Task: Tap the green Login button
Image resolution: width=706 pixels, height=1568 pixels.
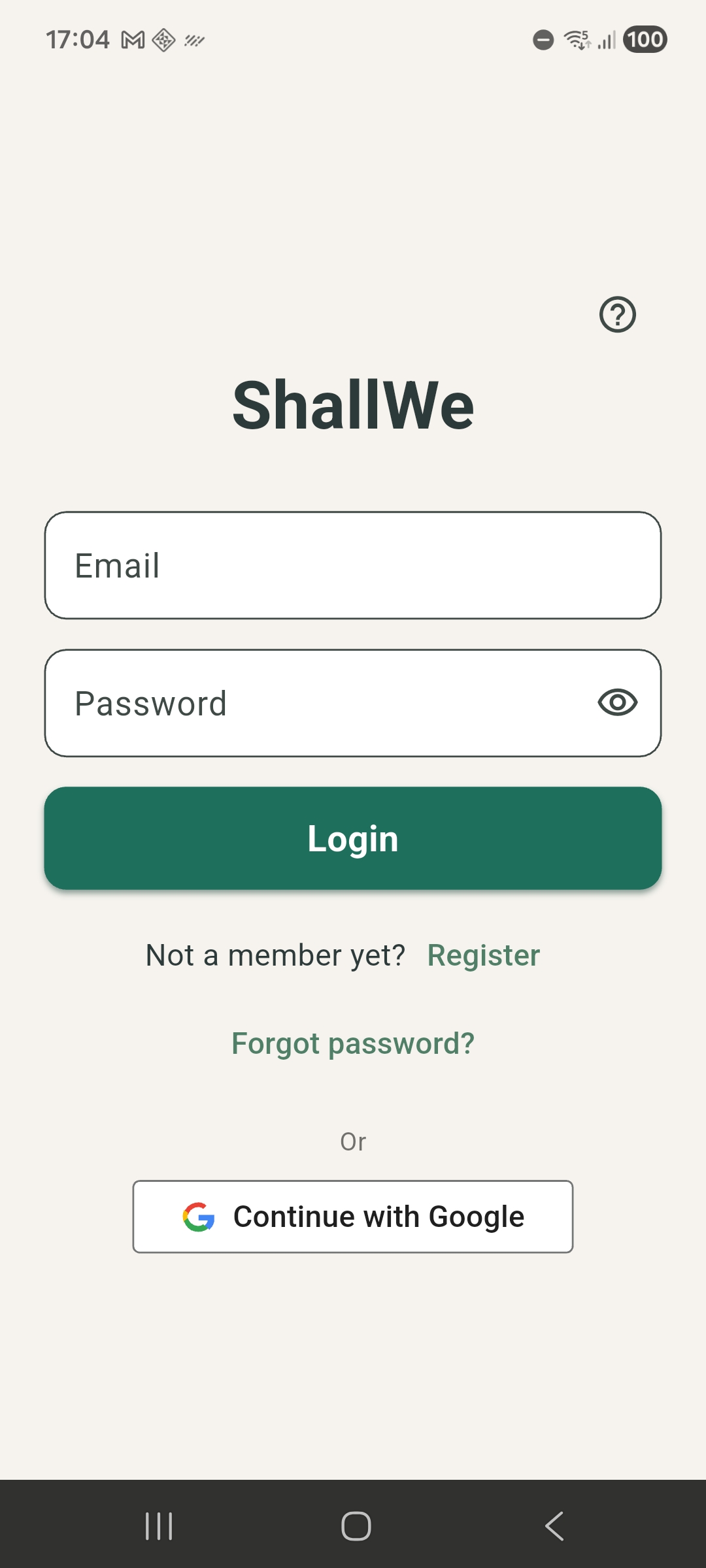Action: tap(353, 838)
